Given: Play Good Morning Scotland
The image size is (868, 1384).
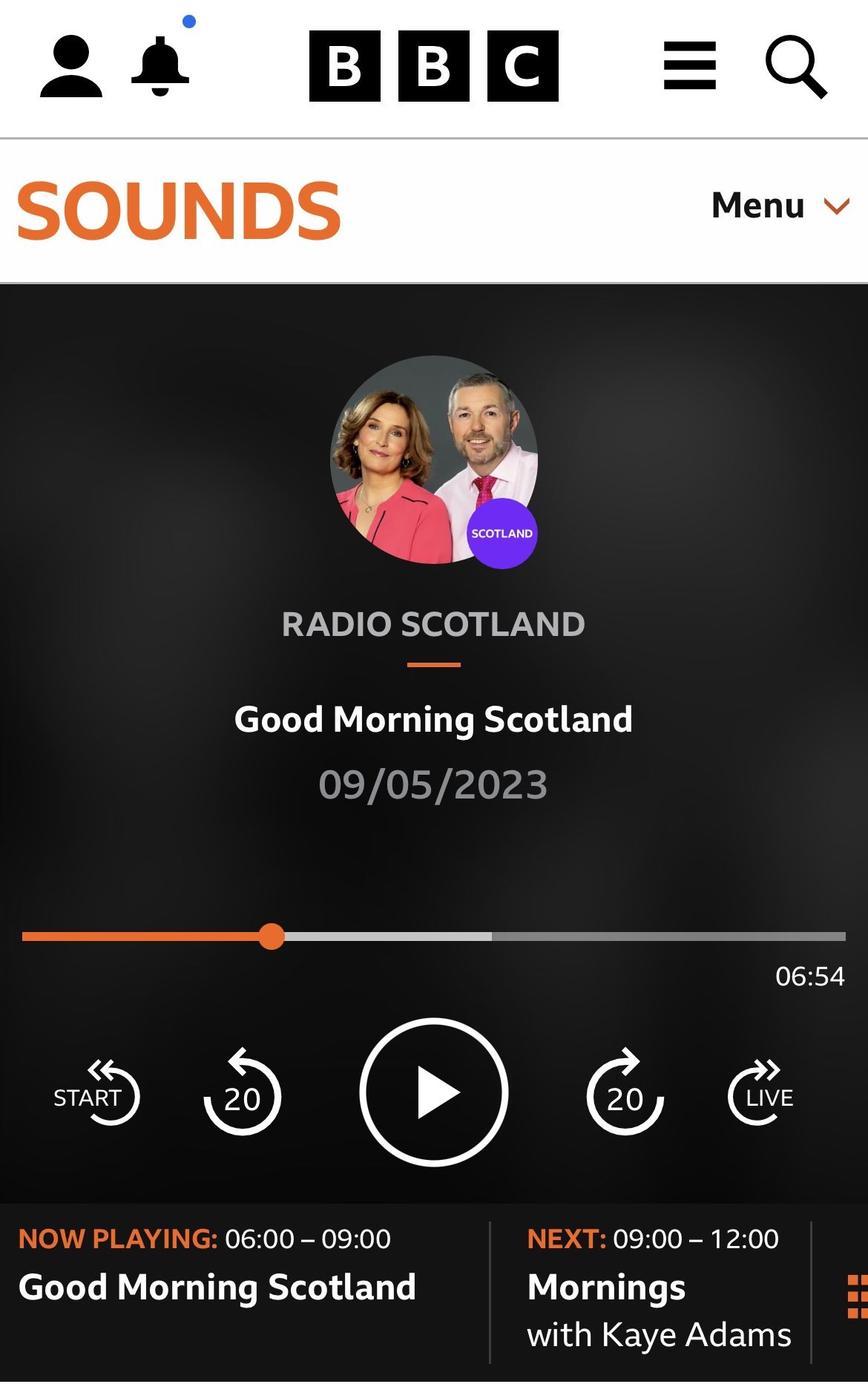Looking at the screenshot, I should 434,1092.
